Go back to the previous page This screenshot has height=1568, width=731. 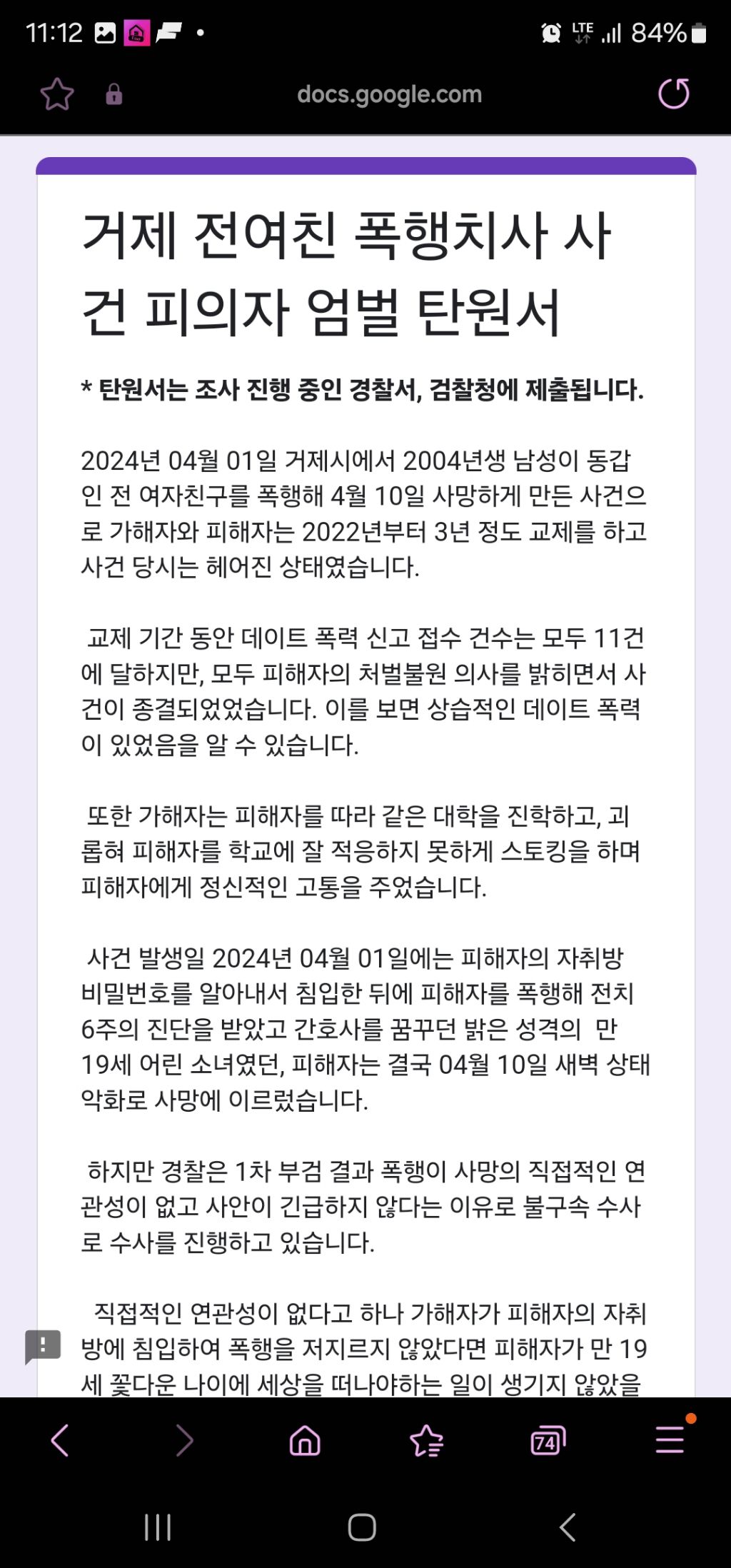coord(61,1440)
